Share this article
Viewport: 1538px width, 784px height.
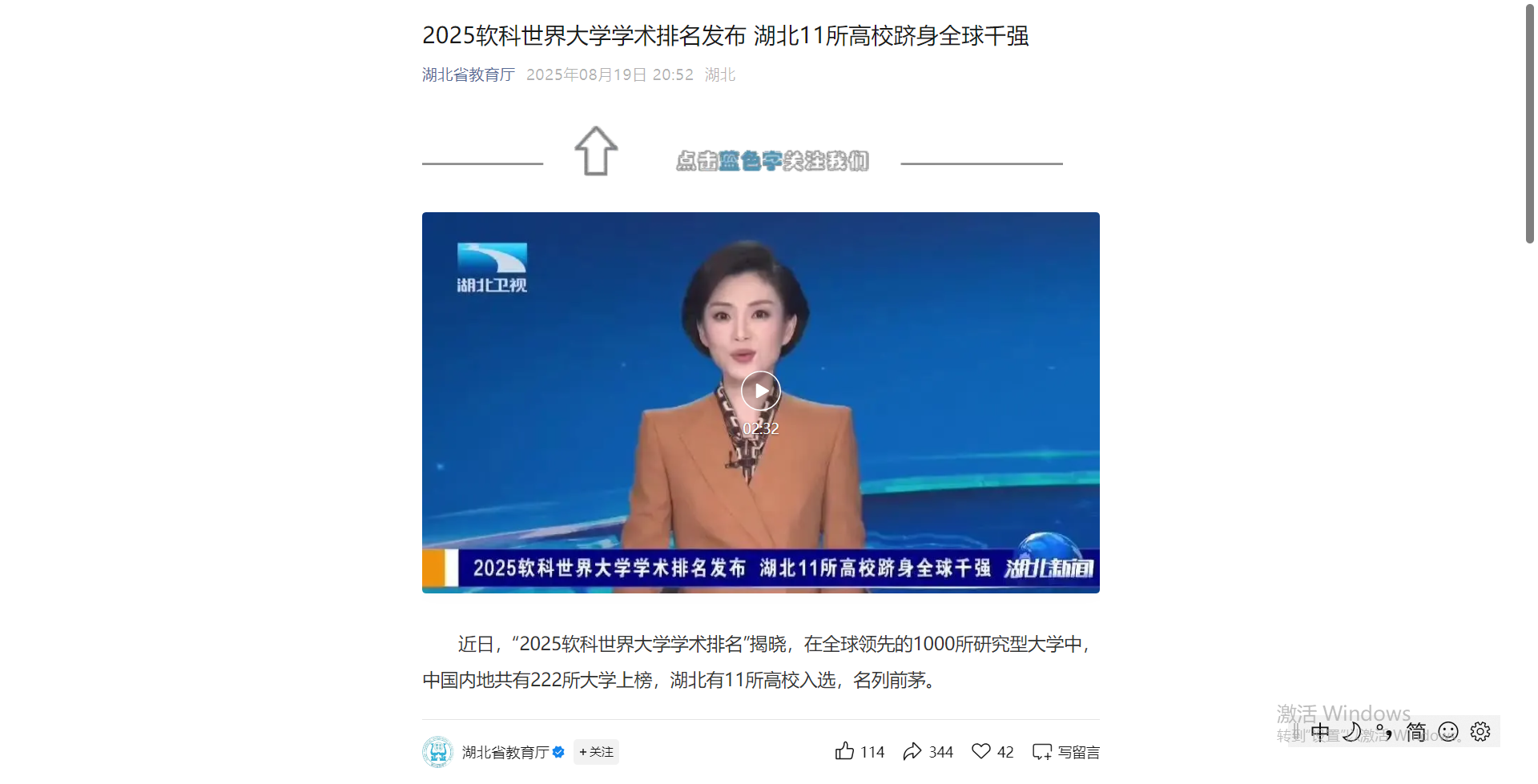click(912, 751)
